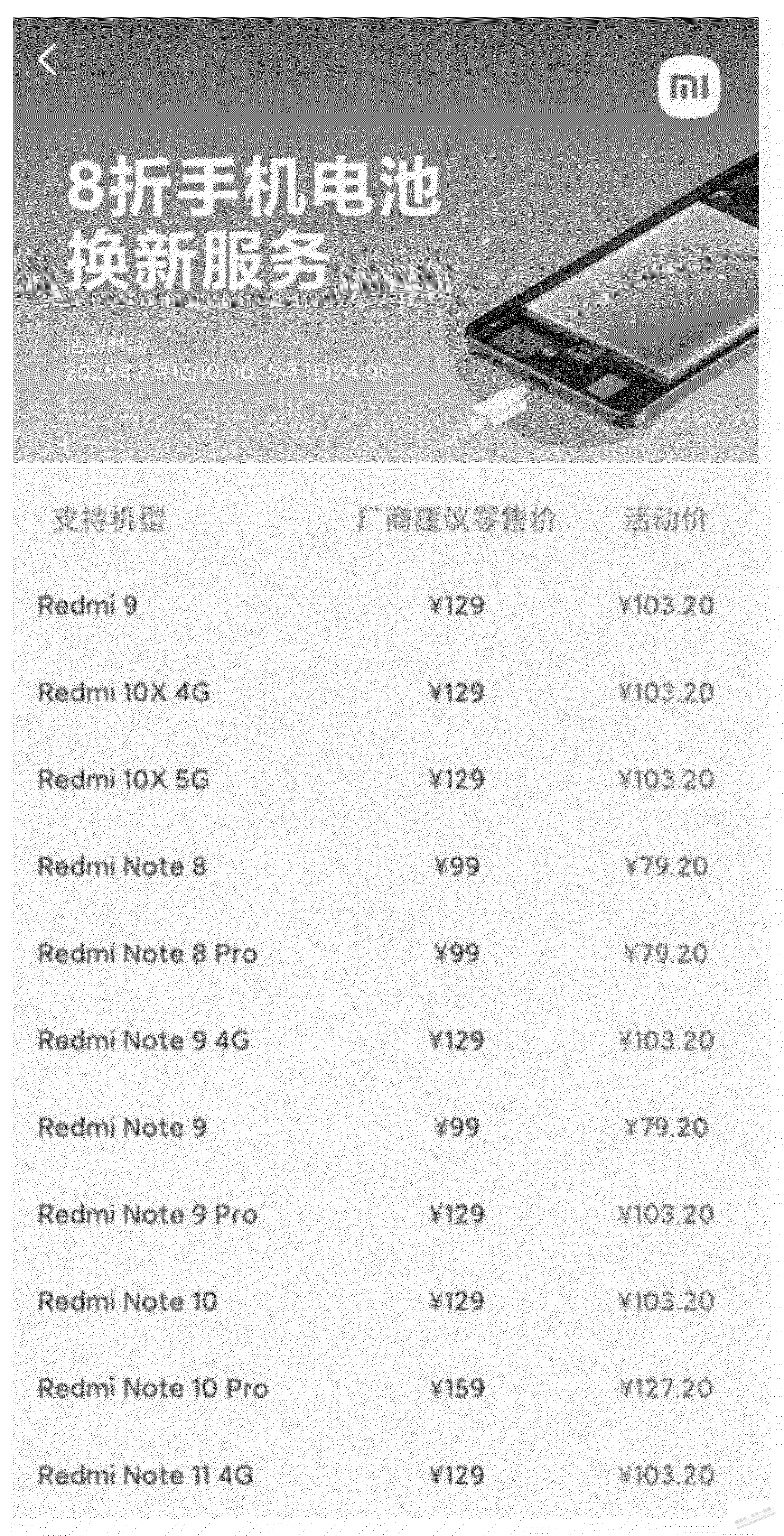The width and height of the screenshot is (784, 1536).
Task: Go back using the top-left arrow
Action: click(48, 59)
